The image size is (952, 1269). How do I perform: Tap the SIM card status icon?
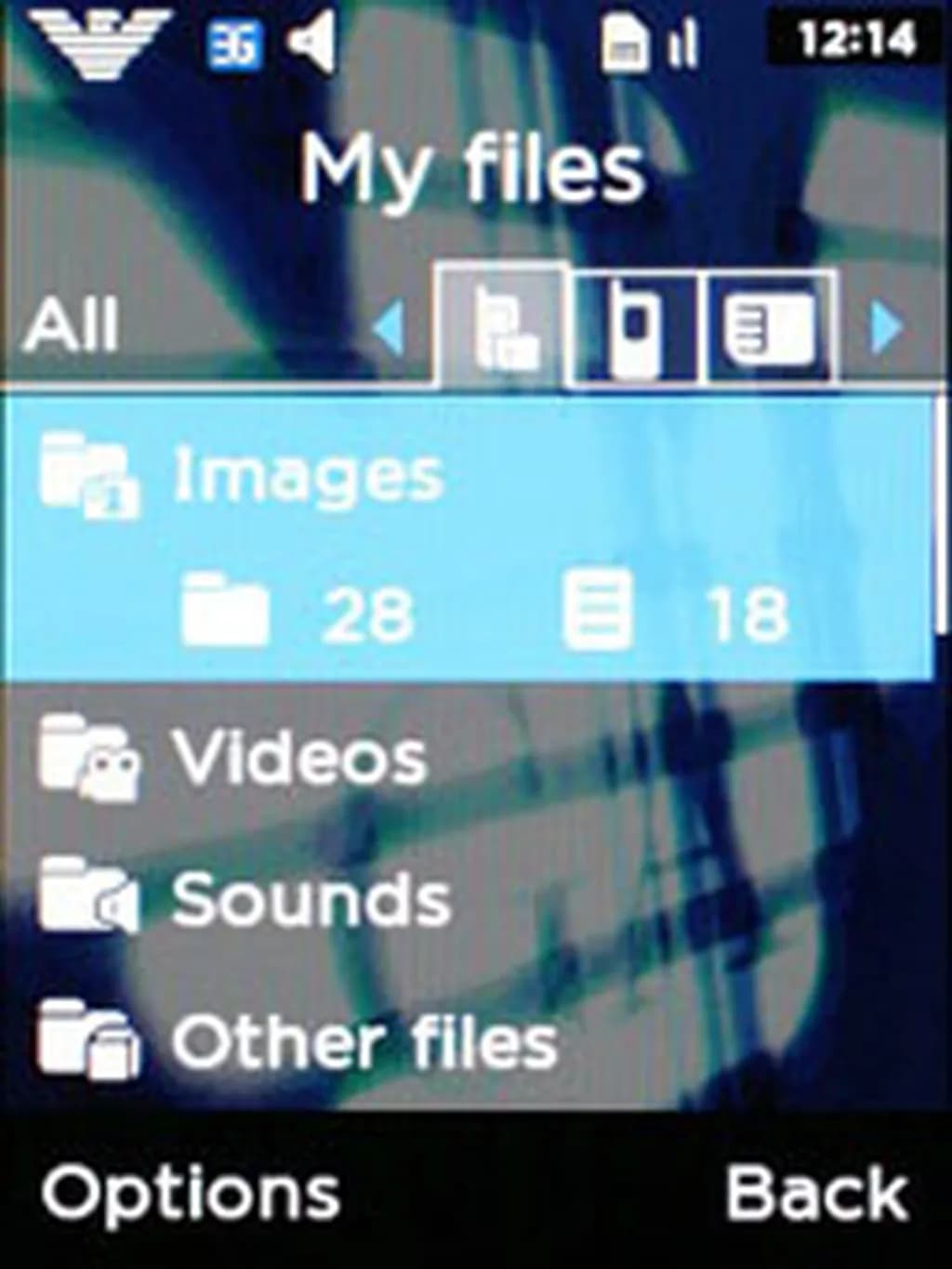[x=625, y=42]
